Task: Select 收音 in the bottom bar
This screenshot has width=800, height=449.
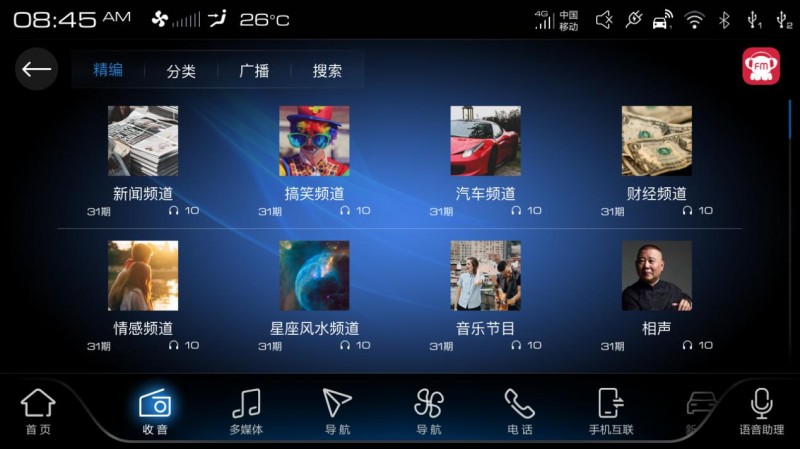Action: point(156,410)
